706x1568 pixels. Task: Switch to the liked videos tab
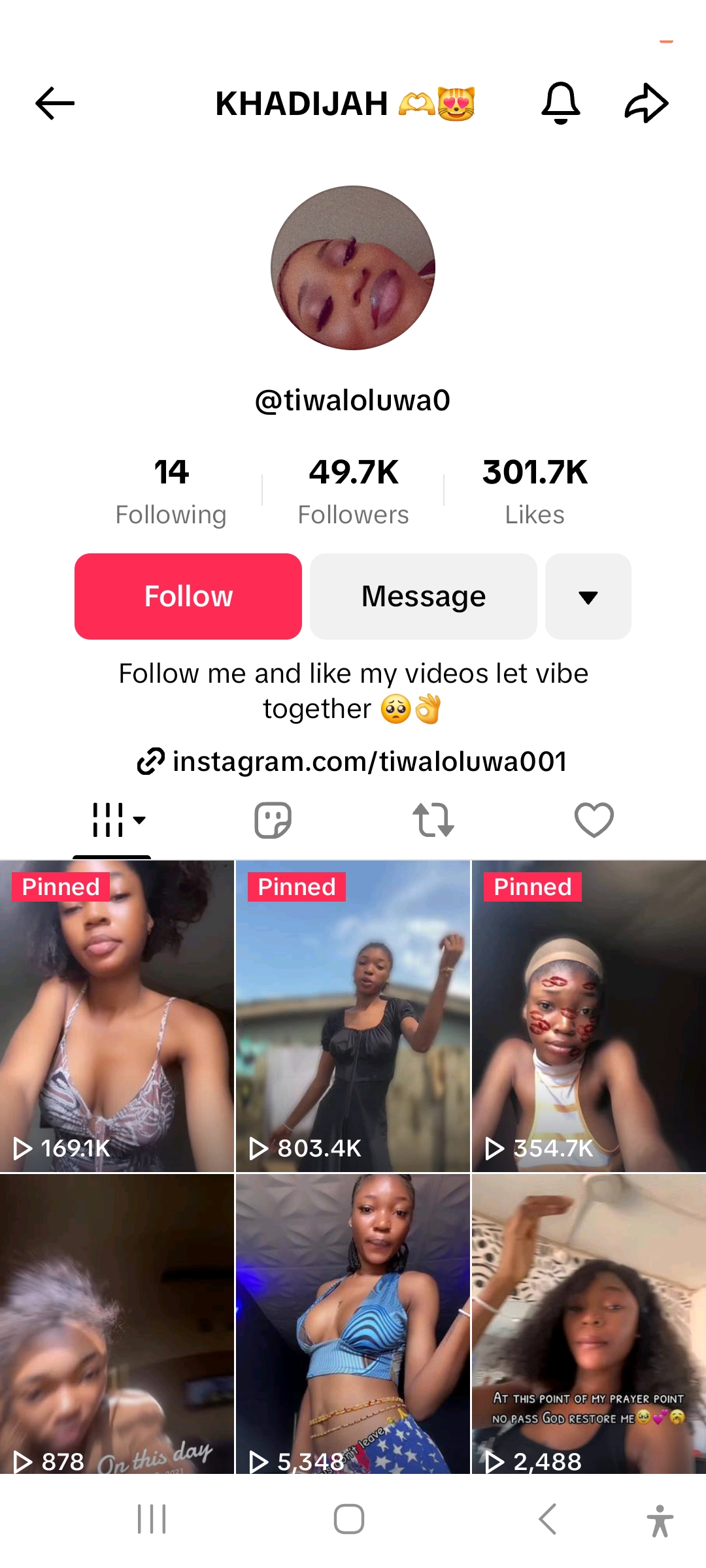point(594,819)
